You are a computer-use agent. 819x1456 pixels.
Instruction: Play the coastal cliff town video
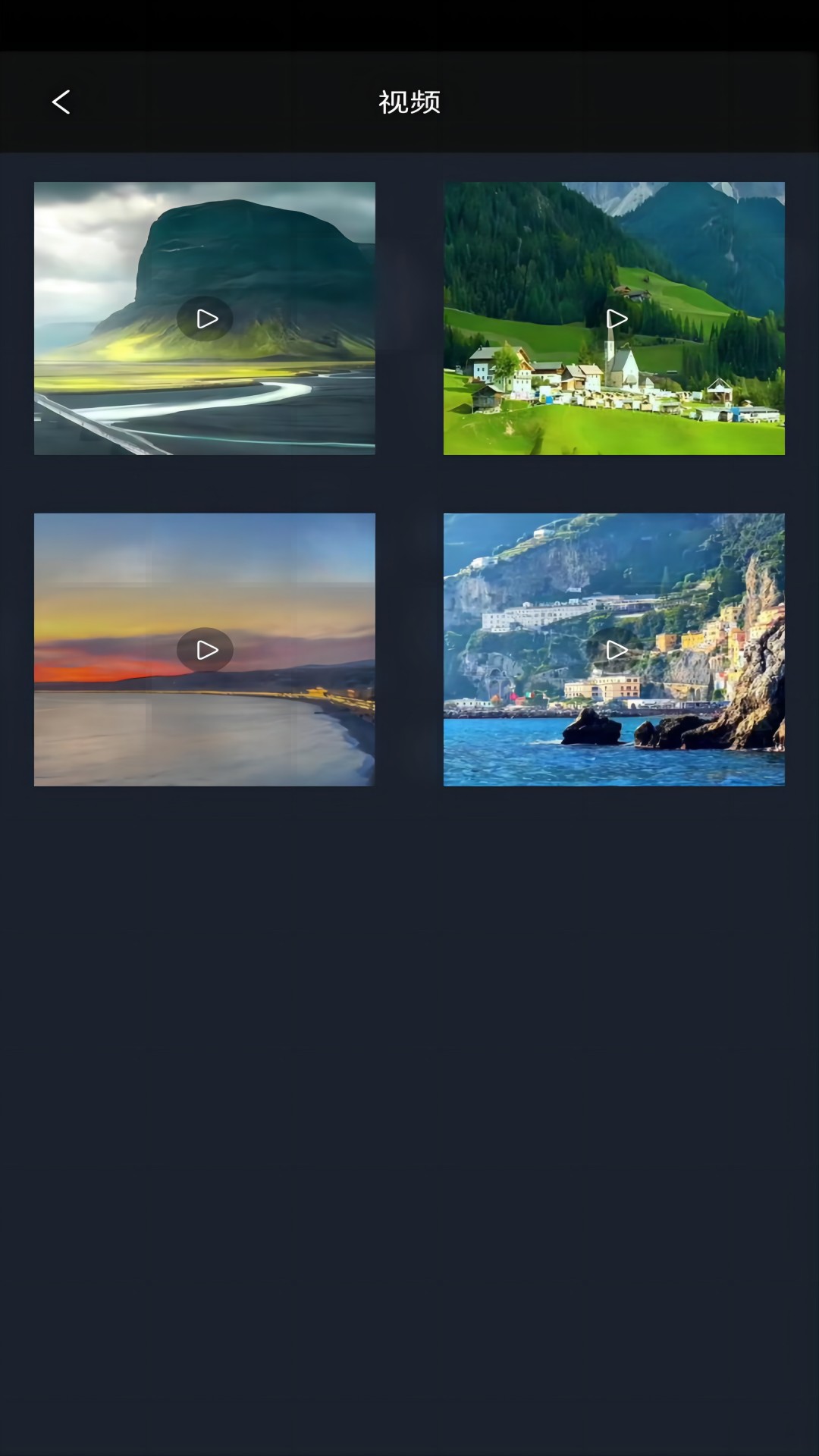[x=615, y=650]
